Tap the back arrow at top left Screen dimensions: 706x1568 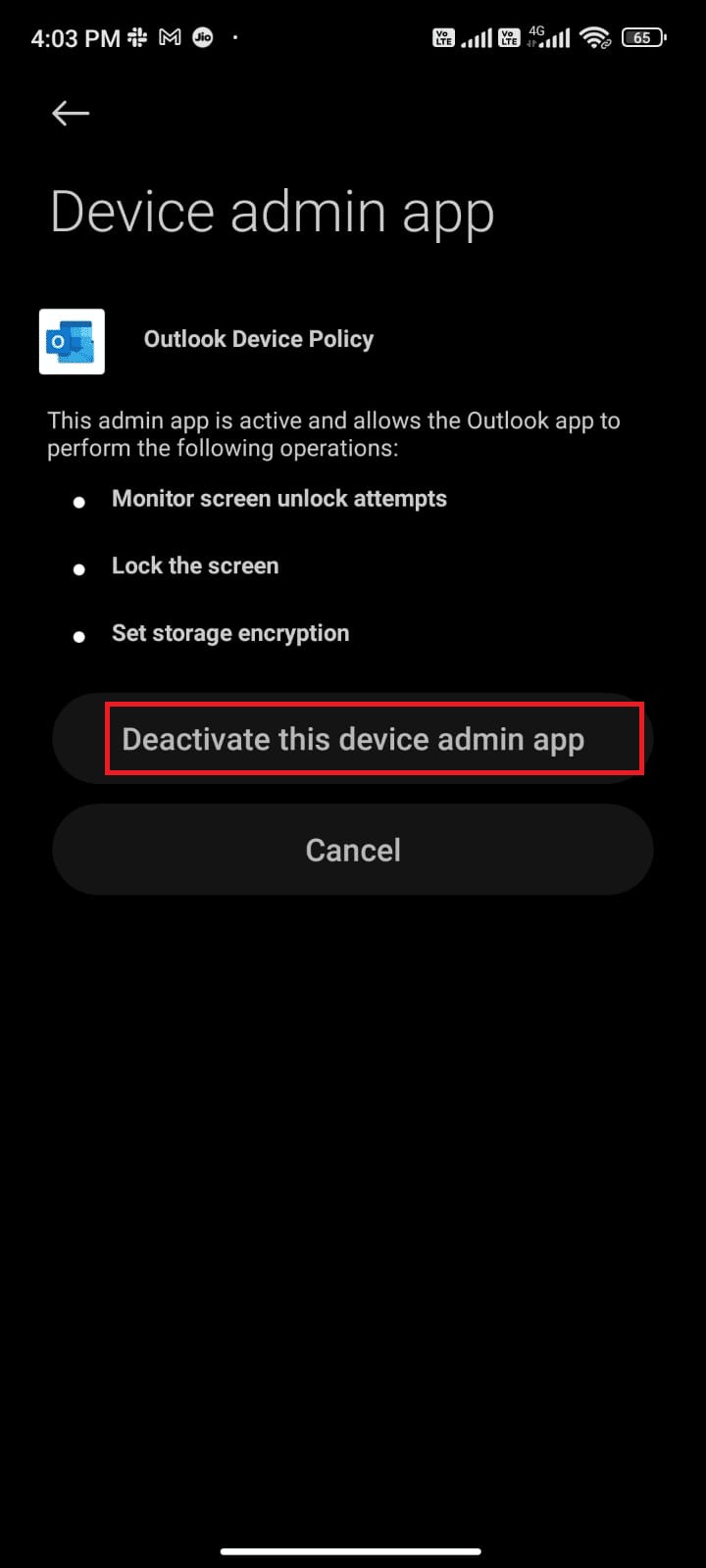coord(70,113)
